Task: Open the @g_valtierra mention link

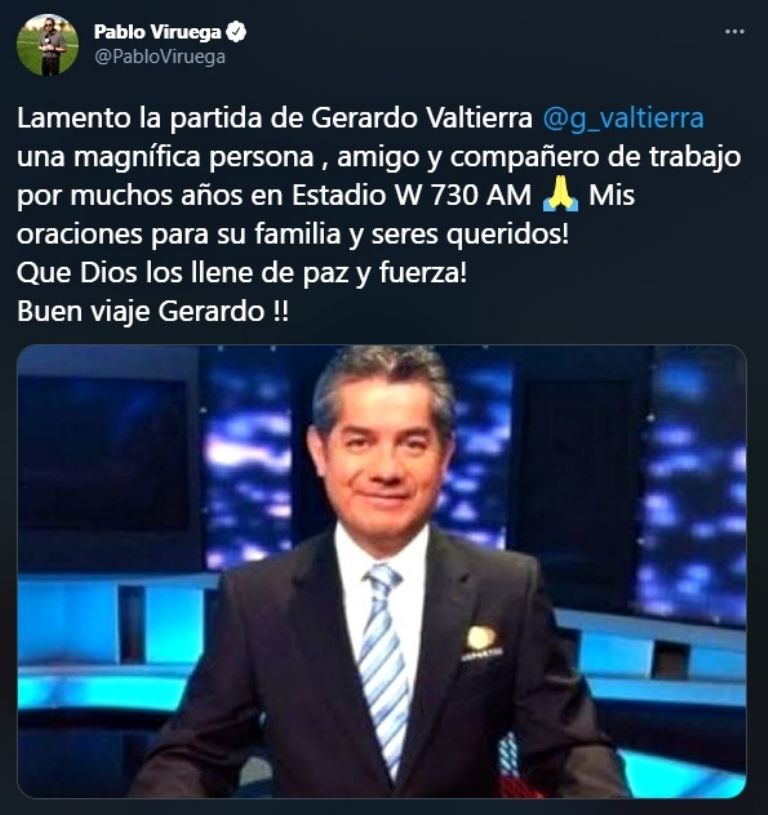Action: 622,118
